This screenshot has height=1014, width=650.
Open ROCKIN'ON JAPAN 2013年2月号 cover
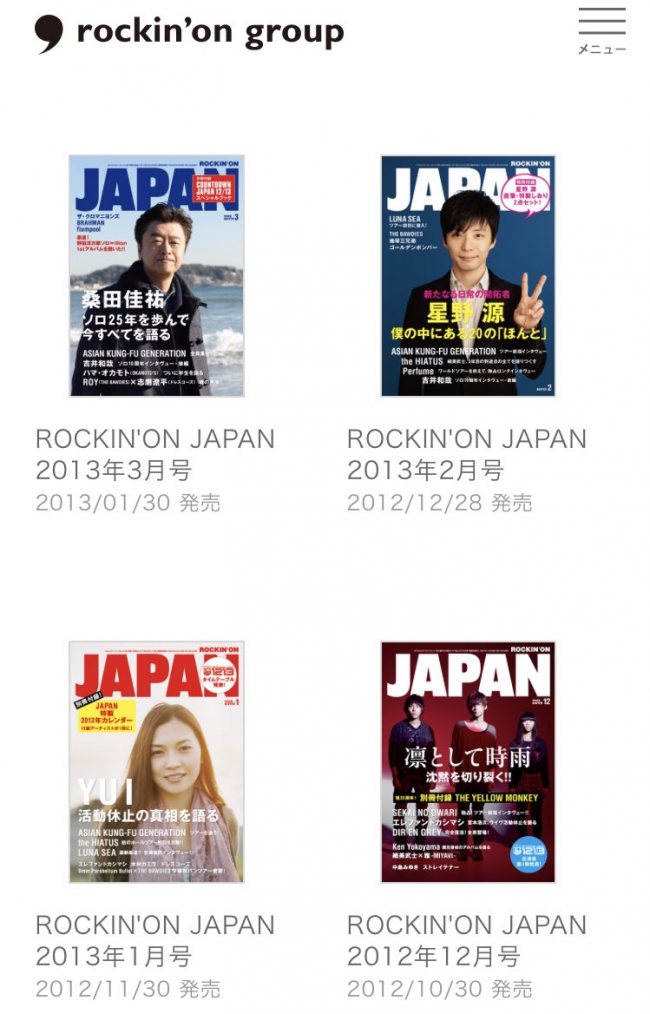tap(468, 276)
